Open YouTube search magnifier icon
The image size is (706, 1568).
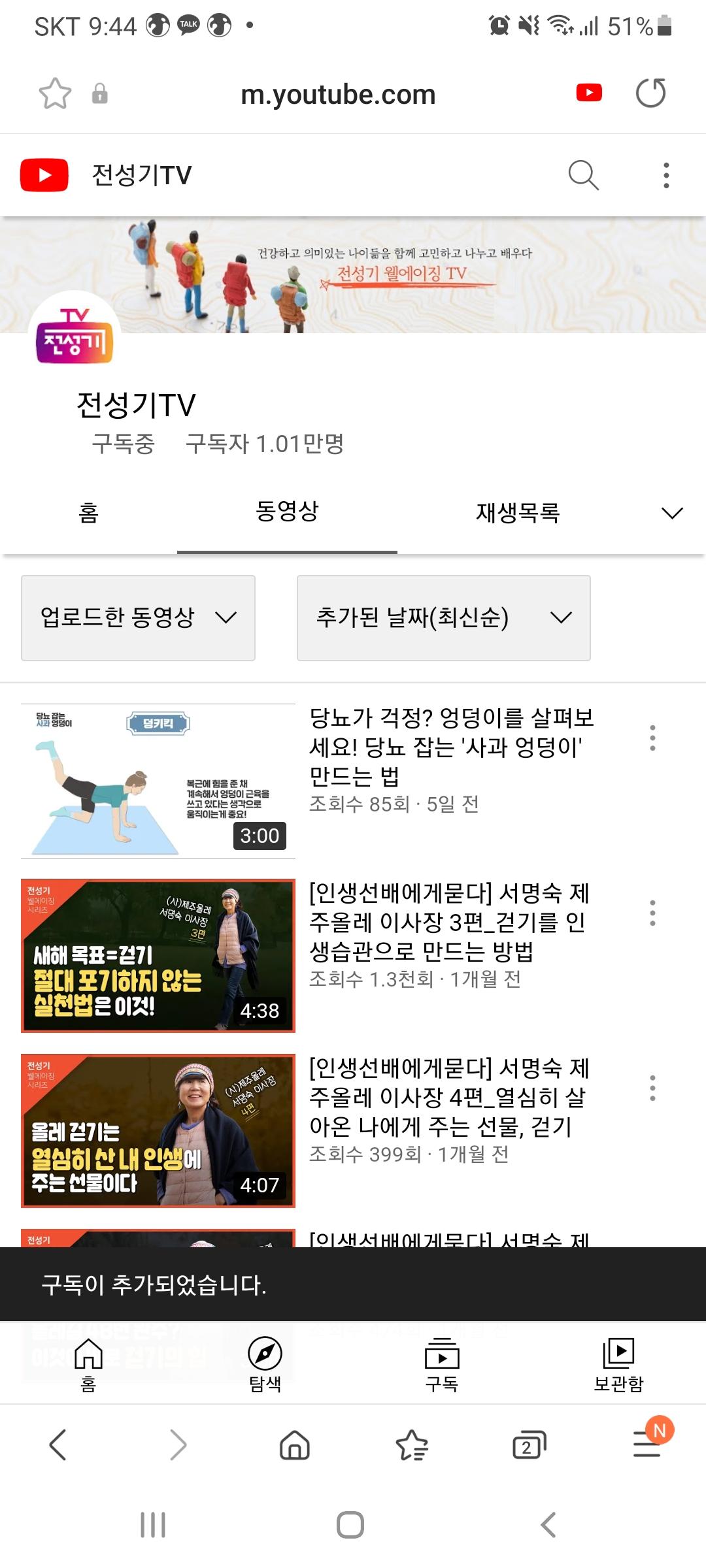point(583,175)
